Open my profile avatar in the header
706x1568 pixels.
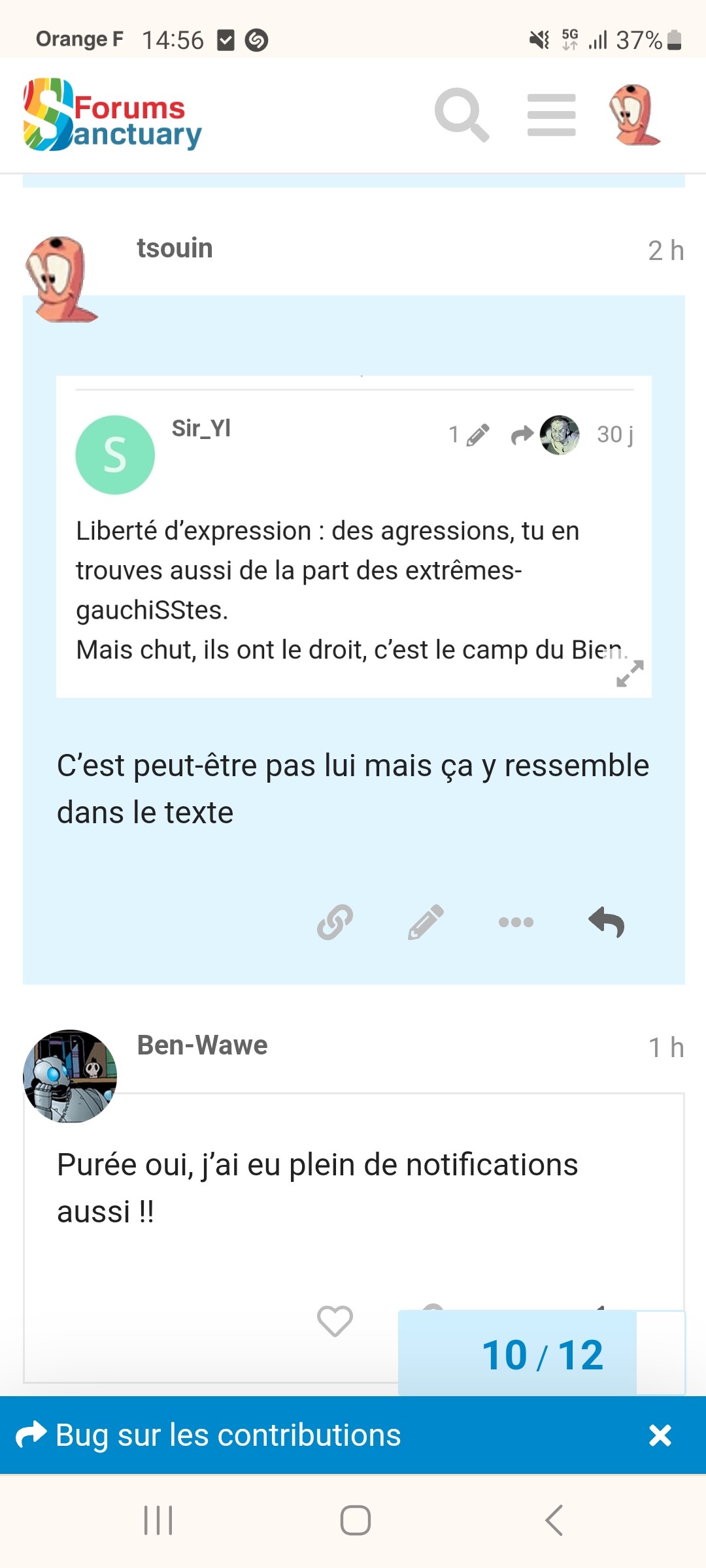633,115
